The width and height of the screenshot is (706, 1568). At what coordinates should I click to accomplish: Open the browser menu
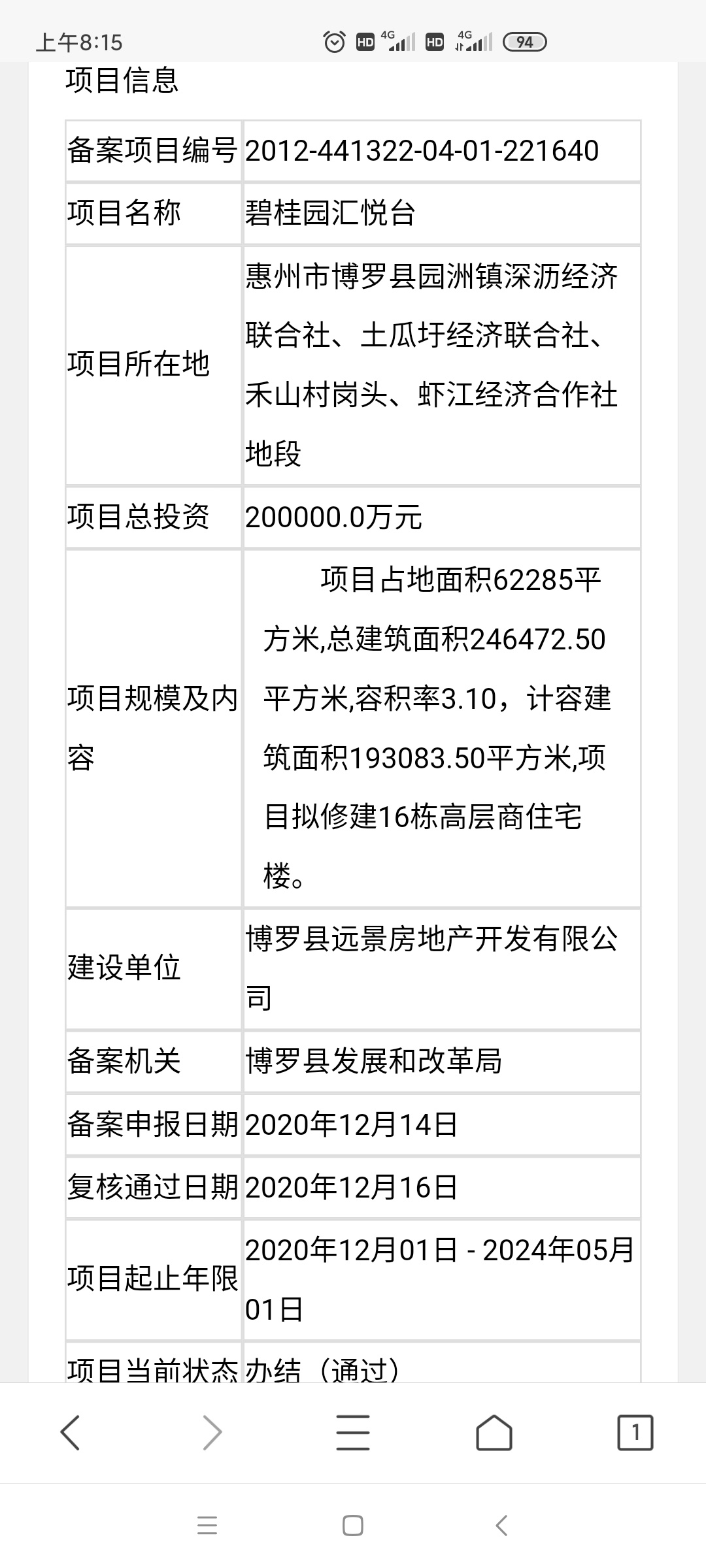click(352, 1432)
